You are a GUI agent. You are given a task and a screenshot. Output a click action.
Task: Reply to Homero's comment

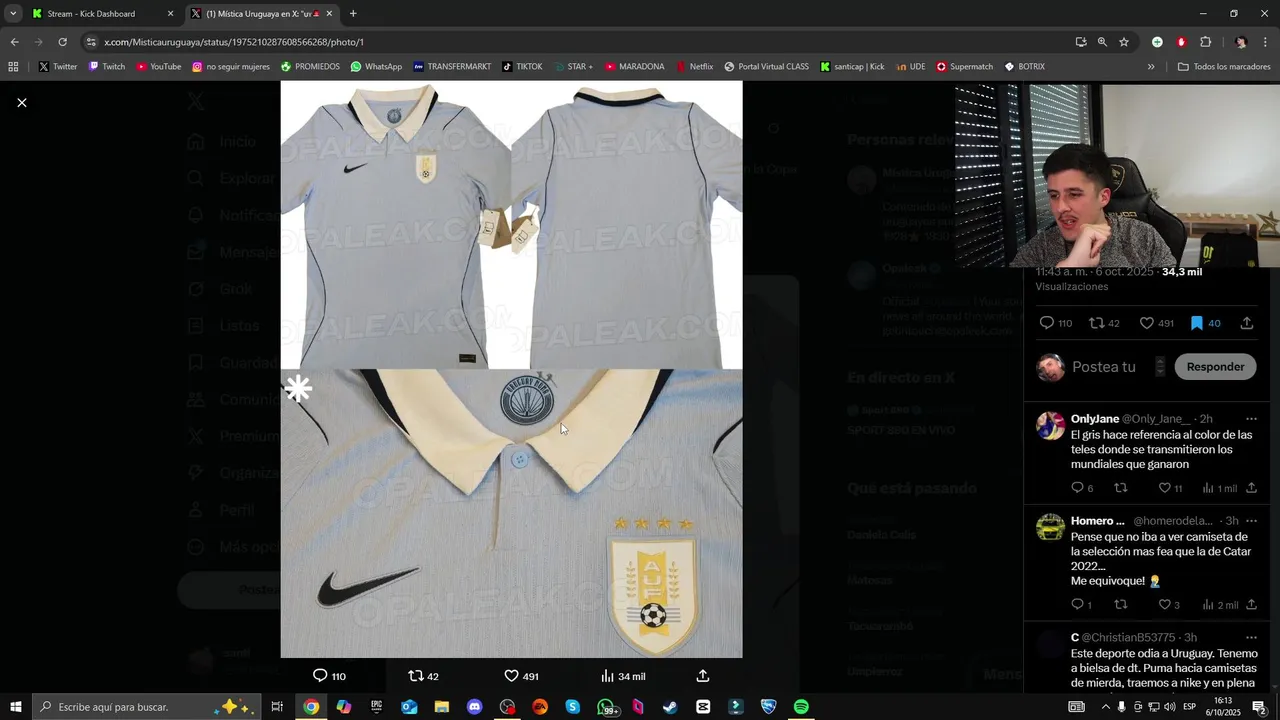point(1077,605)
